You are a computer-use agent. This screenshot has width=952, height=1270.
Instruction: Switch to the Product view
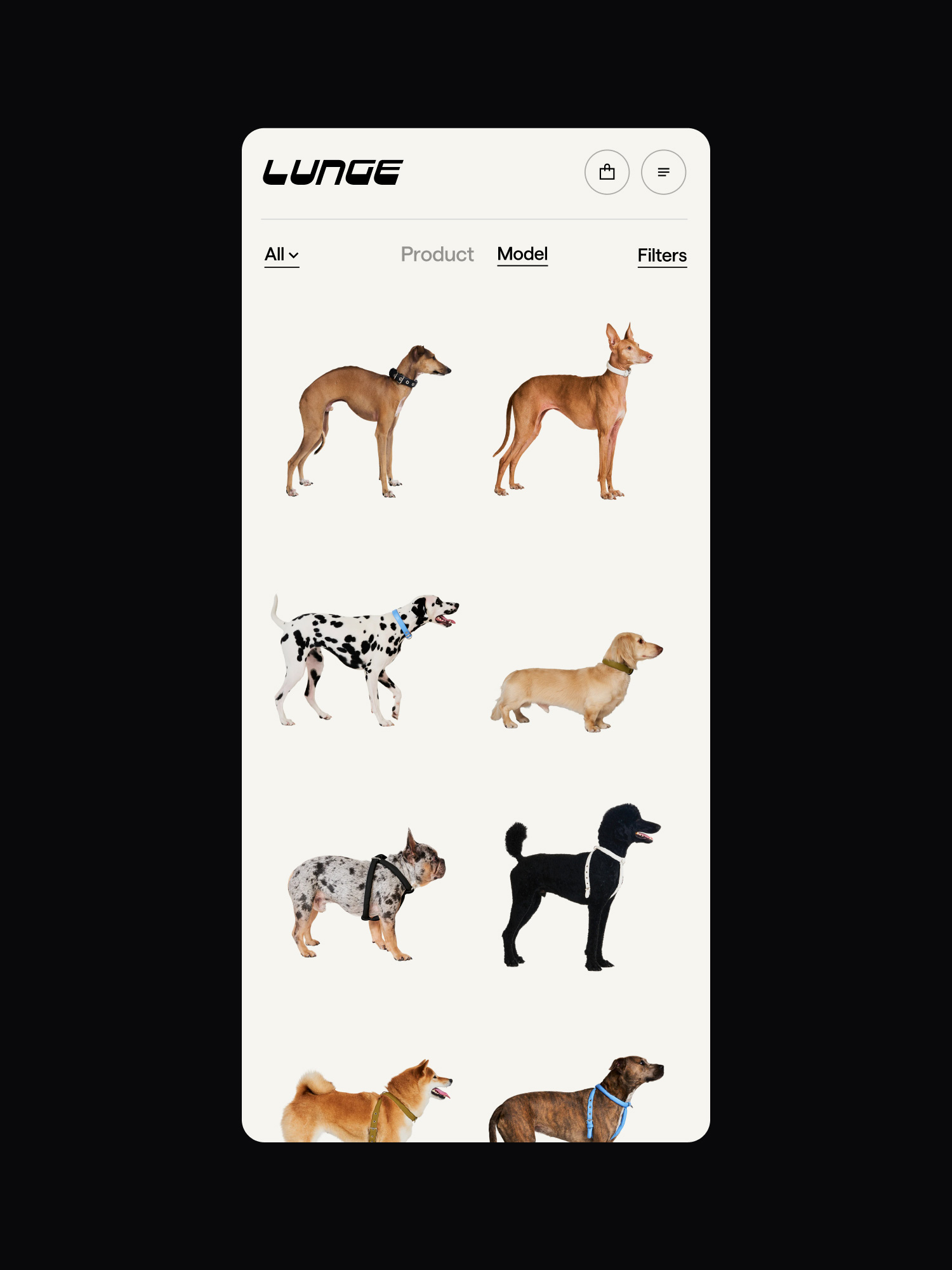437,255
